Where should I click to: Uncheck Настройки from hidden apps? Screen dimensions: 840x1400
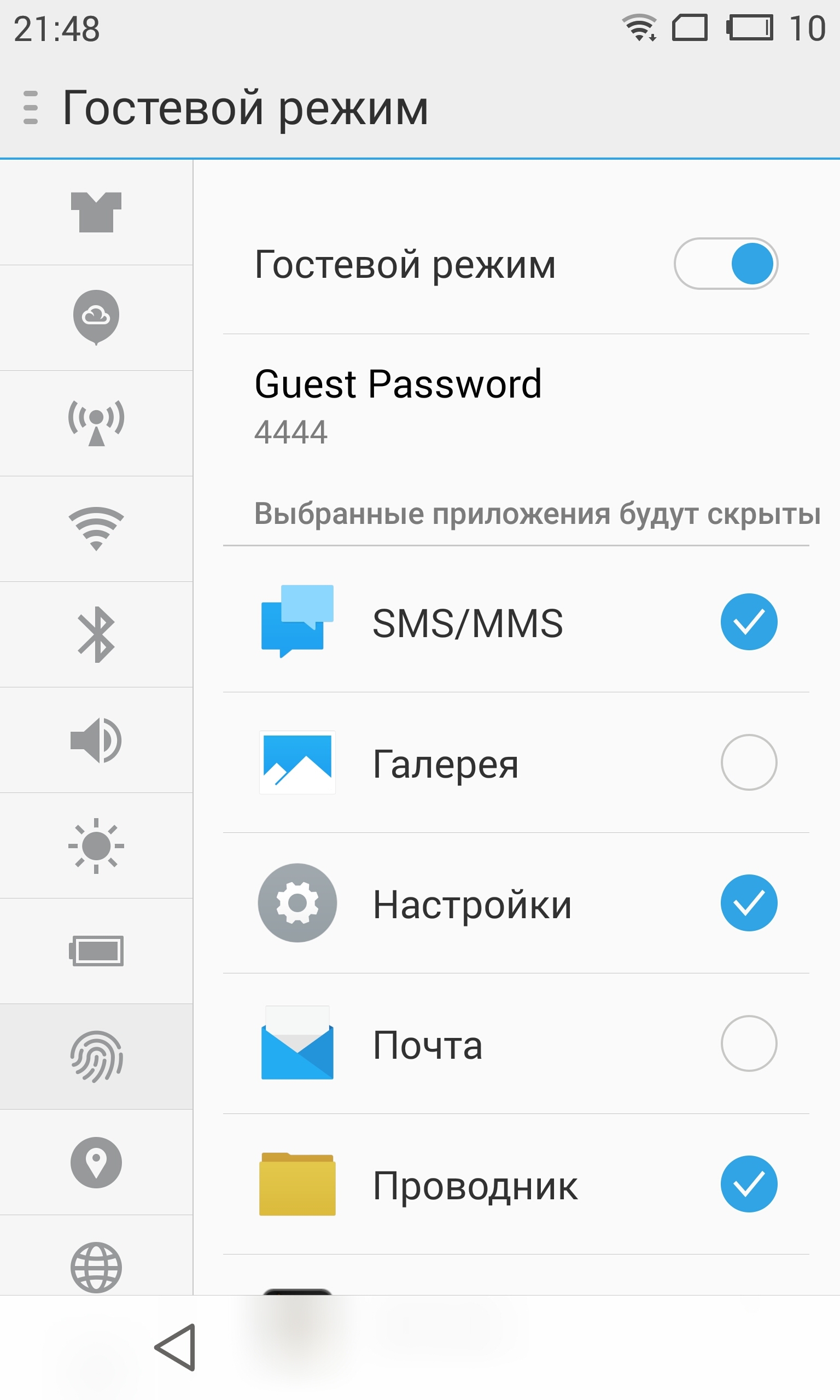click(748, 902)
